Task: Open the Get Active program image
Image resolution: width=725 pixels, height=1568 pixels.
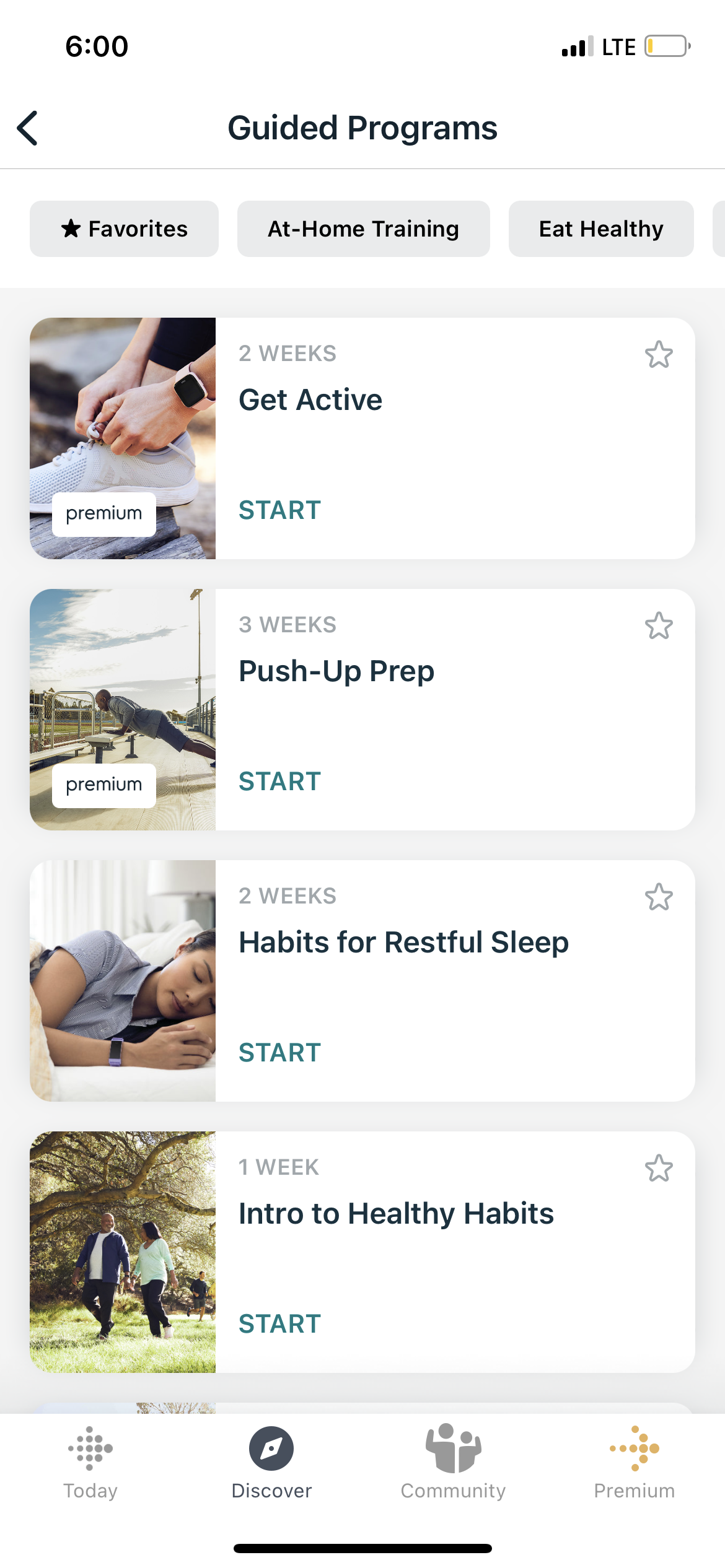Action: coord(123,438)
